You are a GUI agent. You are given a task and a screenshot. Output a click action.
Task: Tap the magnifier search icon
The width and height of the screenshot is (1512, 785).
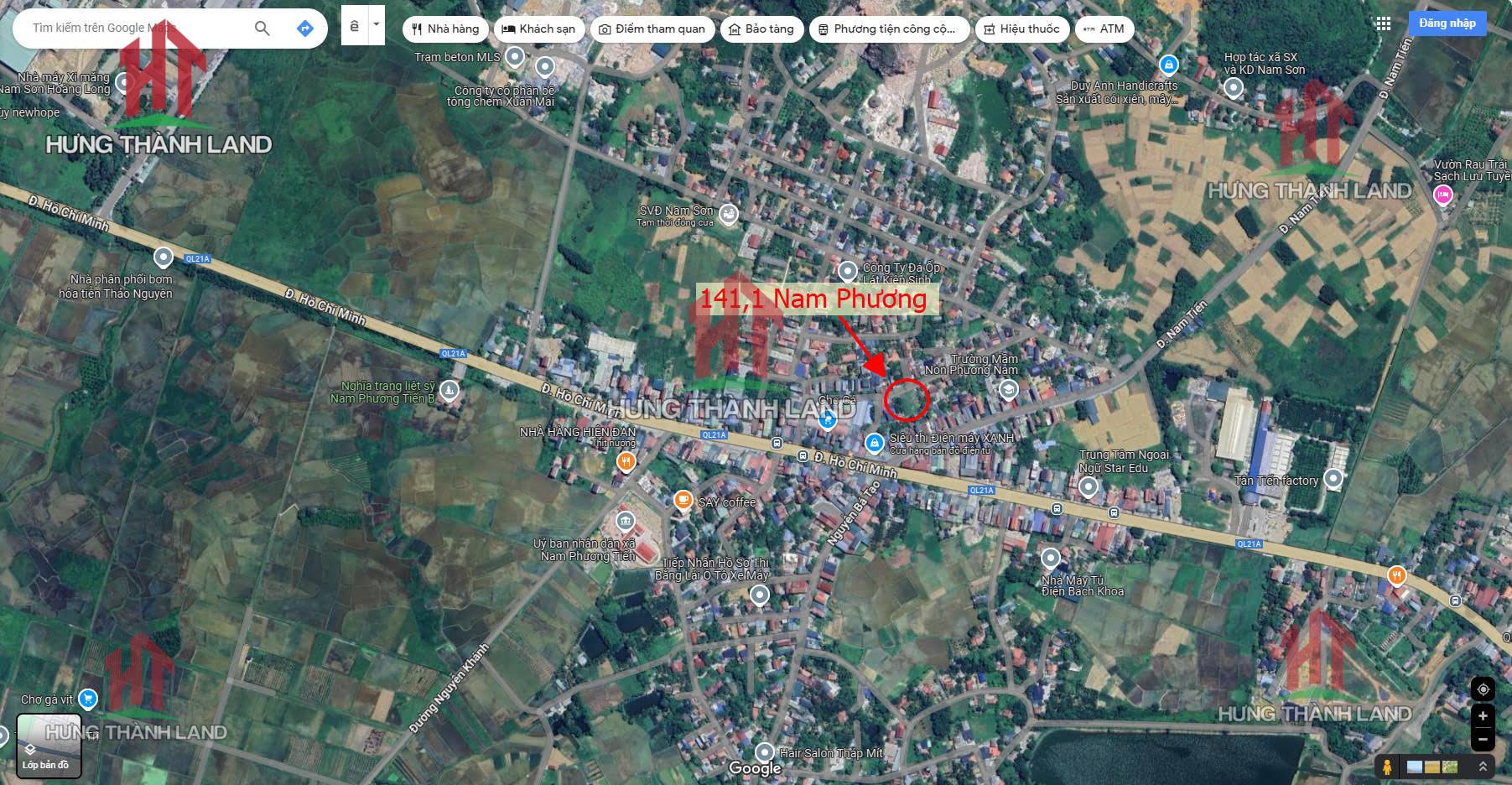[262, 29]
